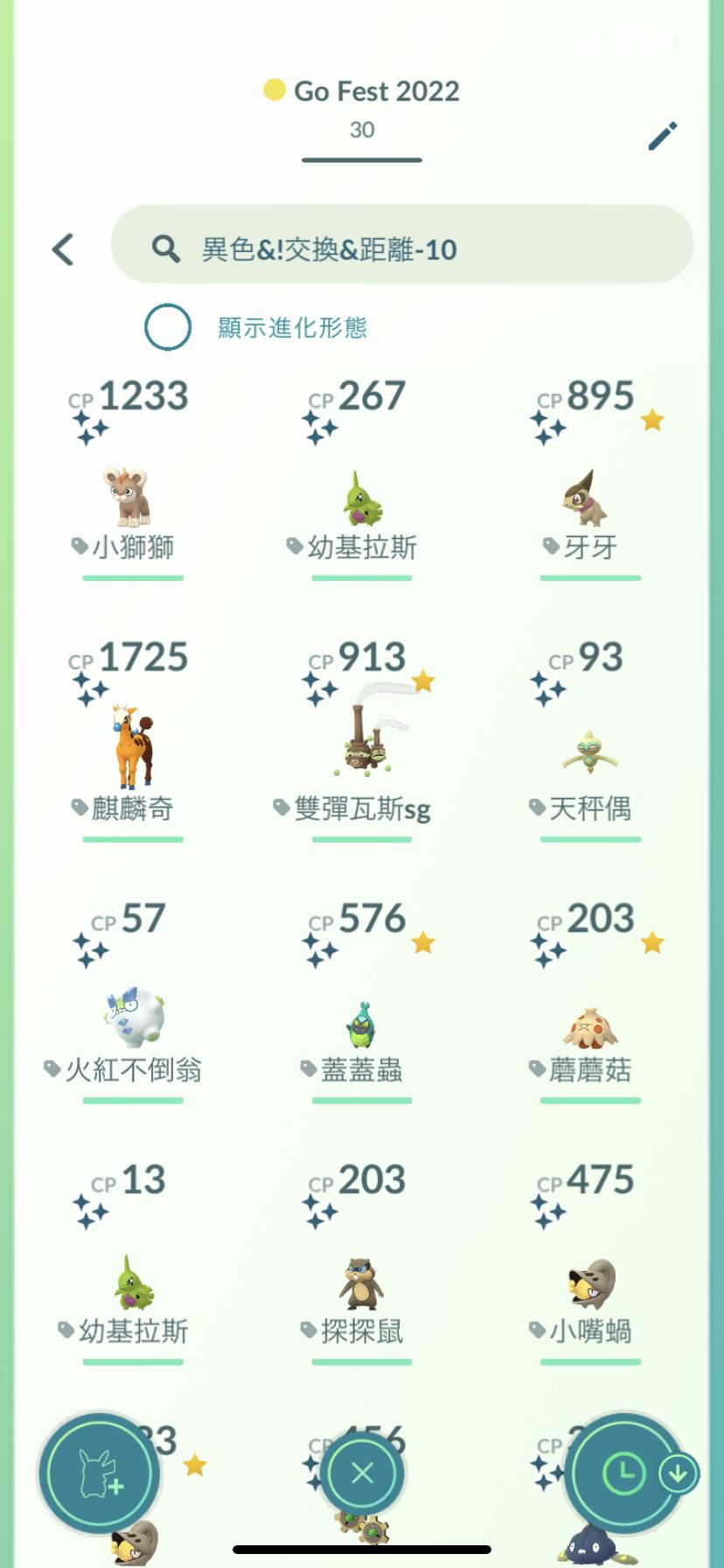724x1568 pixels.
Task: Tap the search field with 異色 query
Action: pos(402,249)
